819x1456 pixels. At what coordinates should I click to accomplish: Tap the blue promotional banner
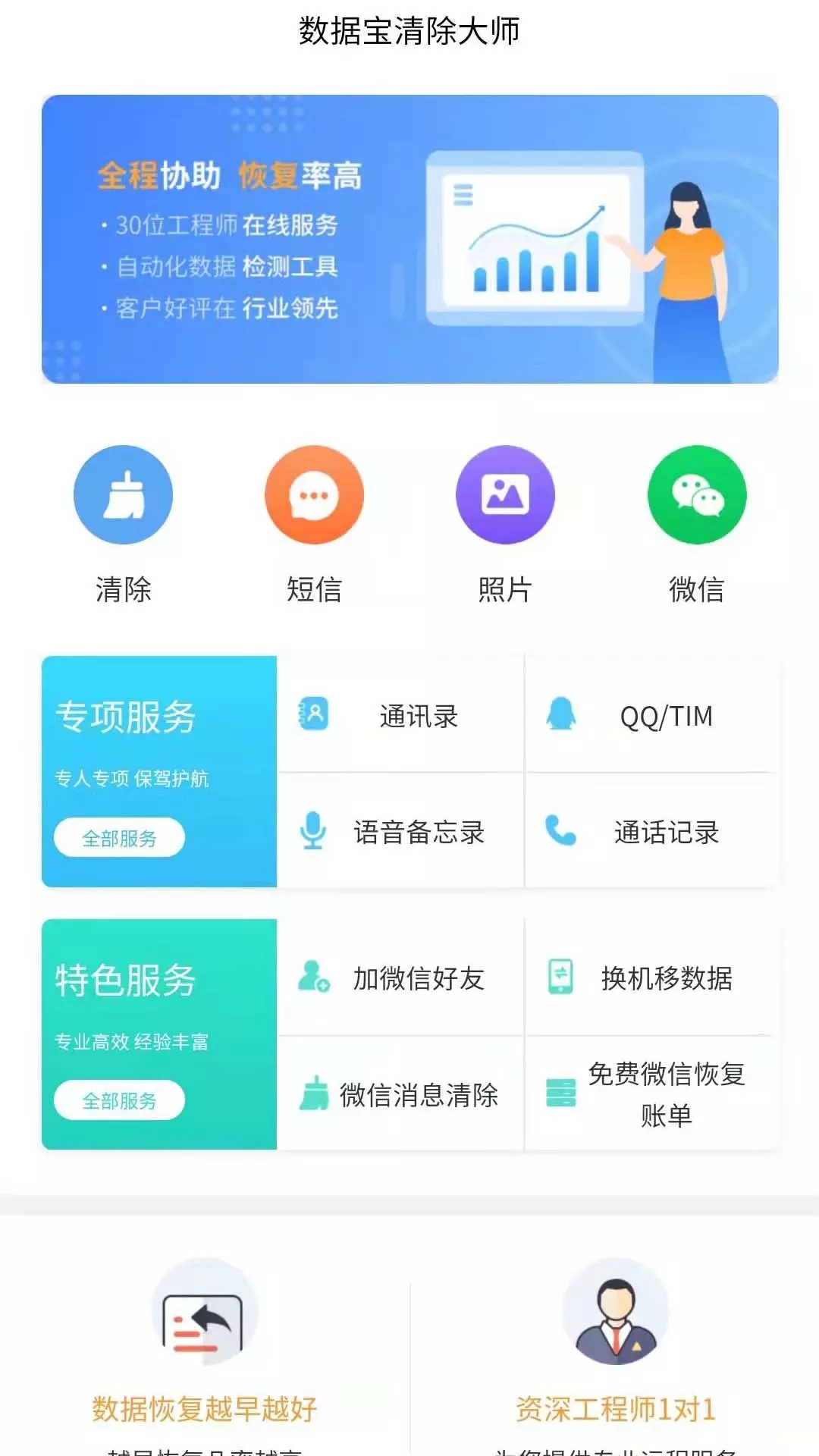pos(409,237)
